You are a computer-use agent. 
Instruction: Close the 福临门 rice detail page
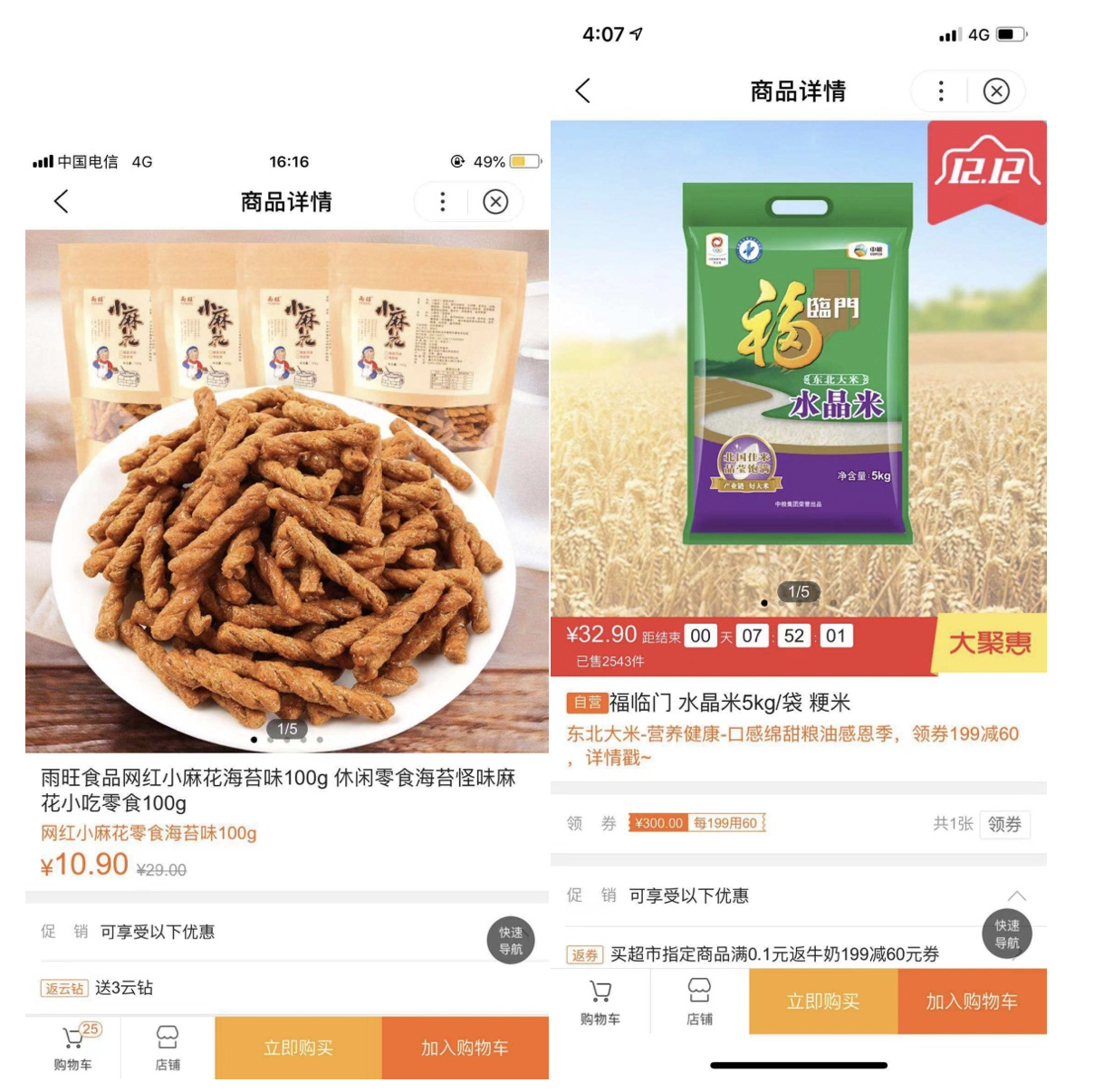point(996,91)
